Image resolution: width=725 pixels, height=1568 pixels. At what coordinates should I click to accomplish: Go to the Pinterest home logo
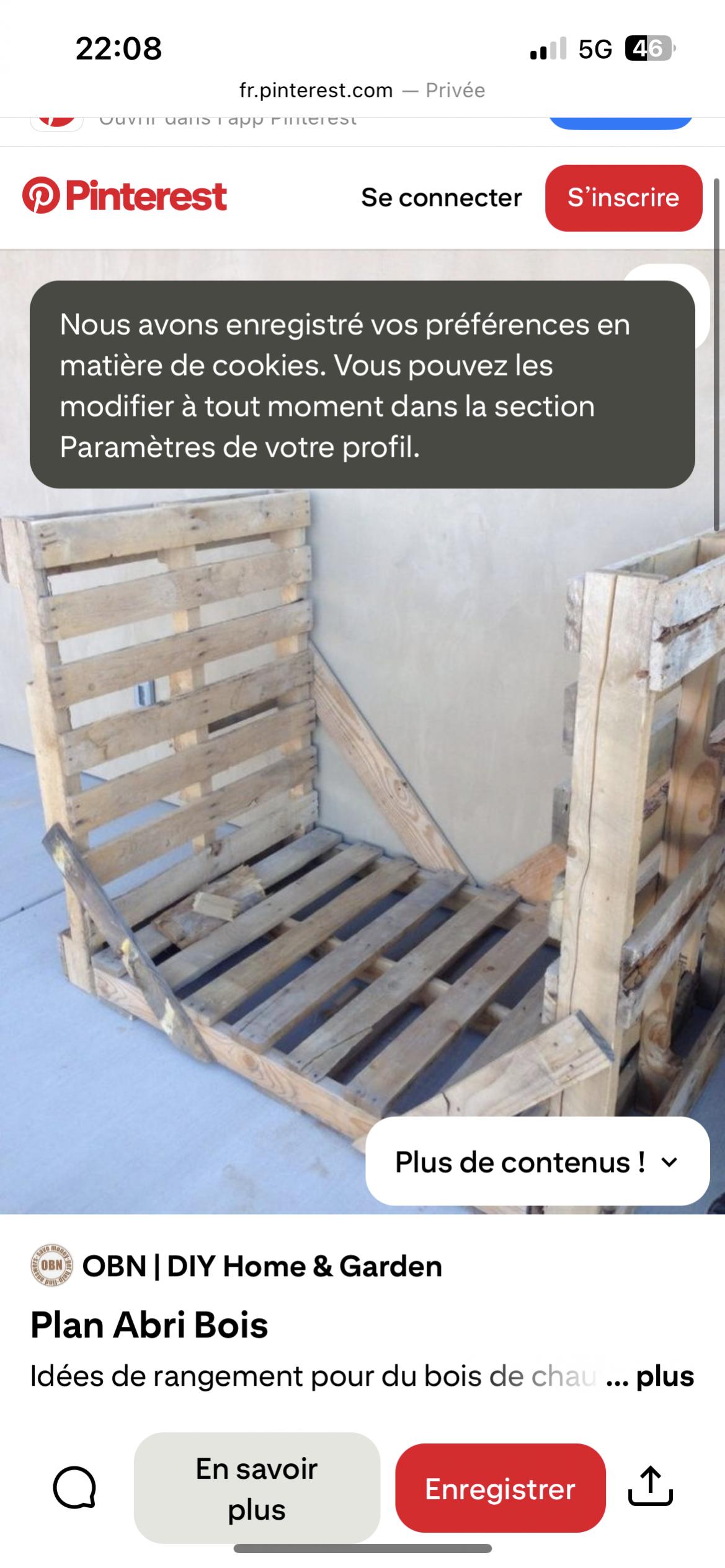(125, 196)
